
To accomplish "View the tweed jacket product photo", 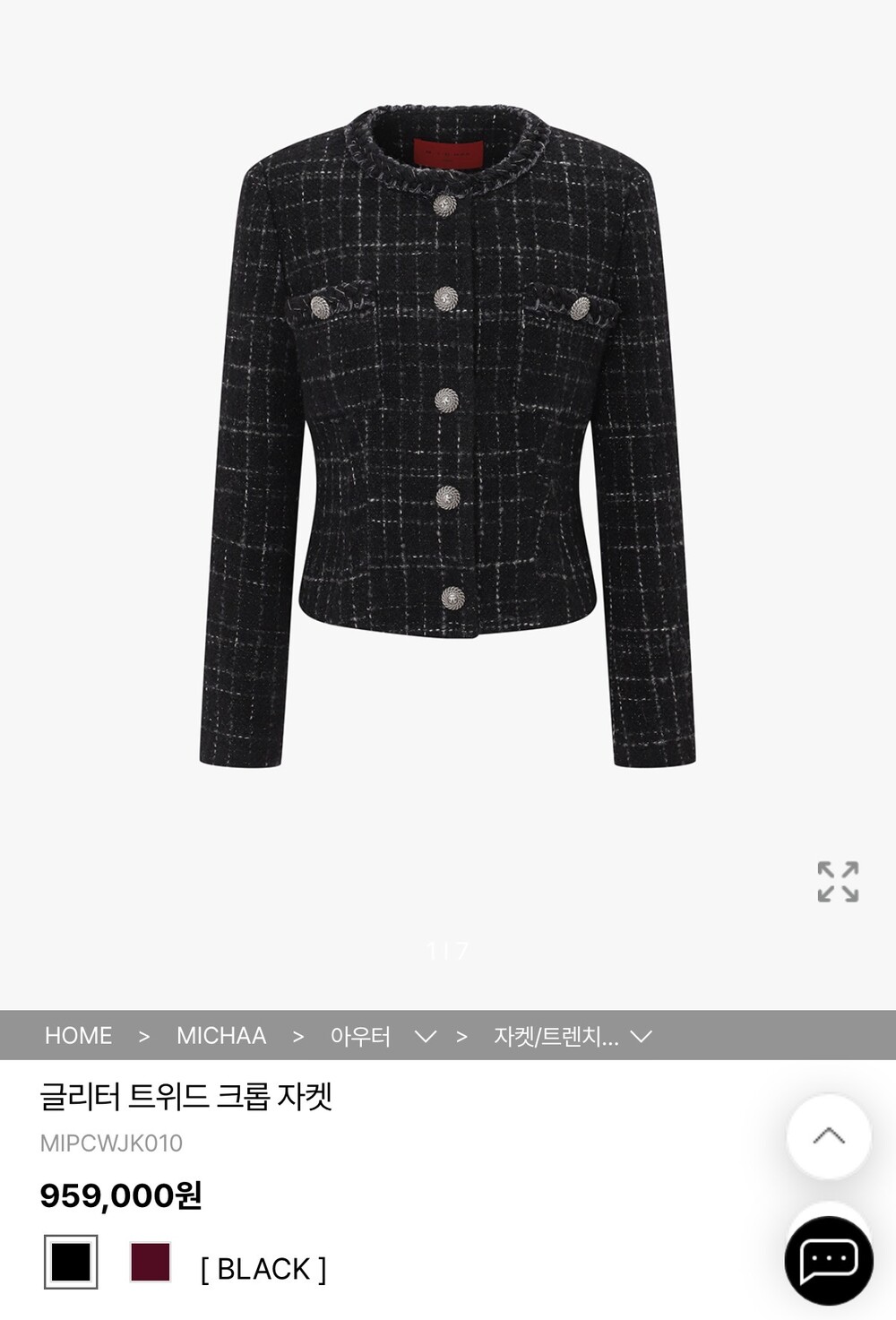I will point(448,439).
